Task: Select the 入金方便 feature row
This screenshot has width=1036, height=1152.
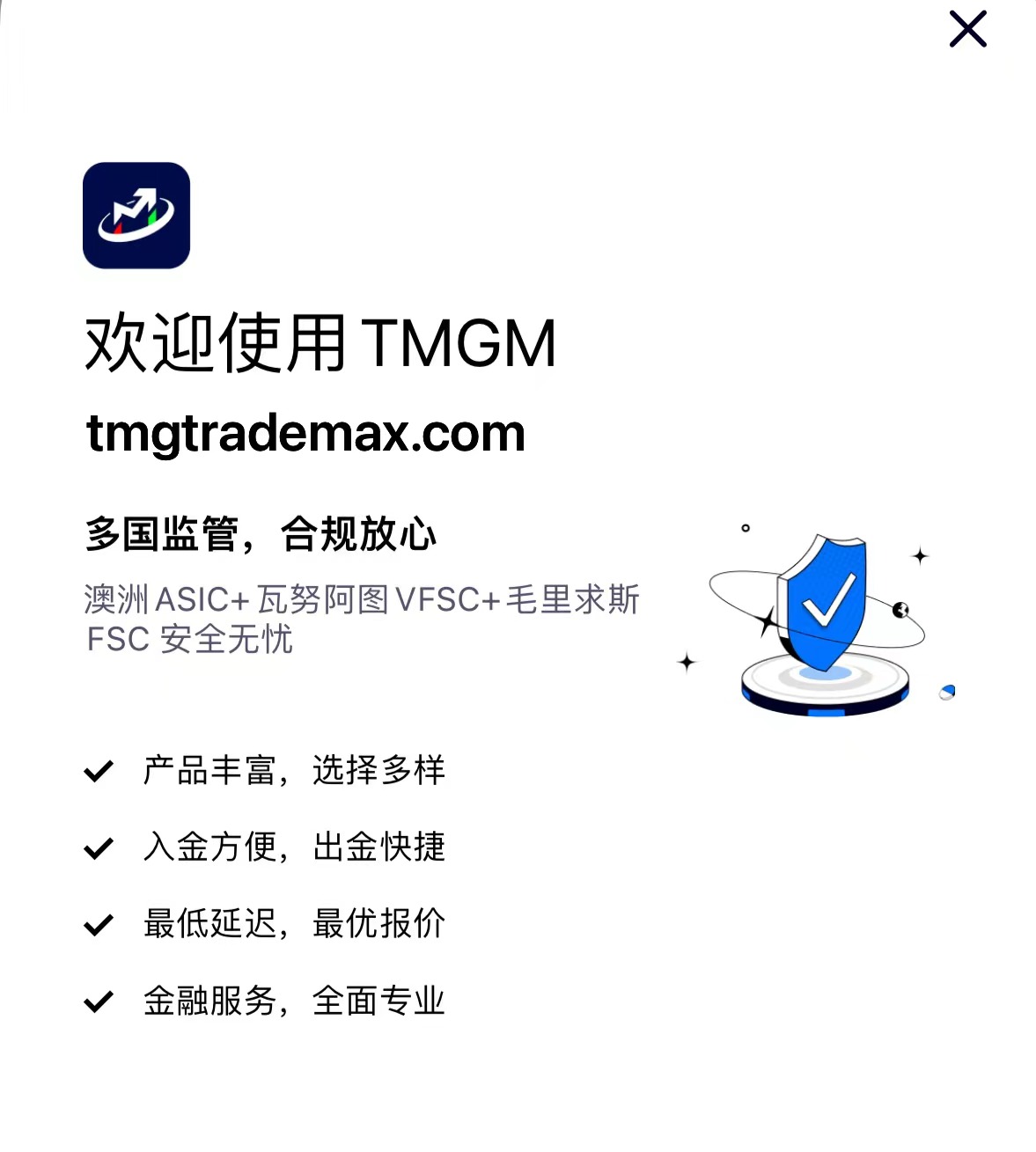Action: (293, 847)
